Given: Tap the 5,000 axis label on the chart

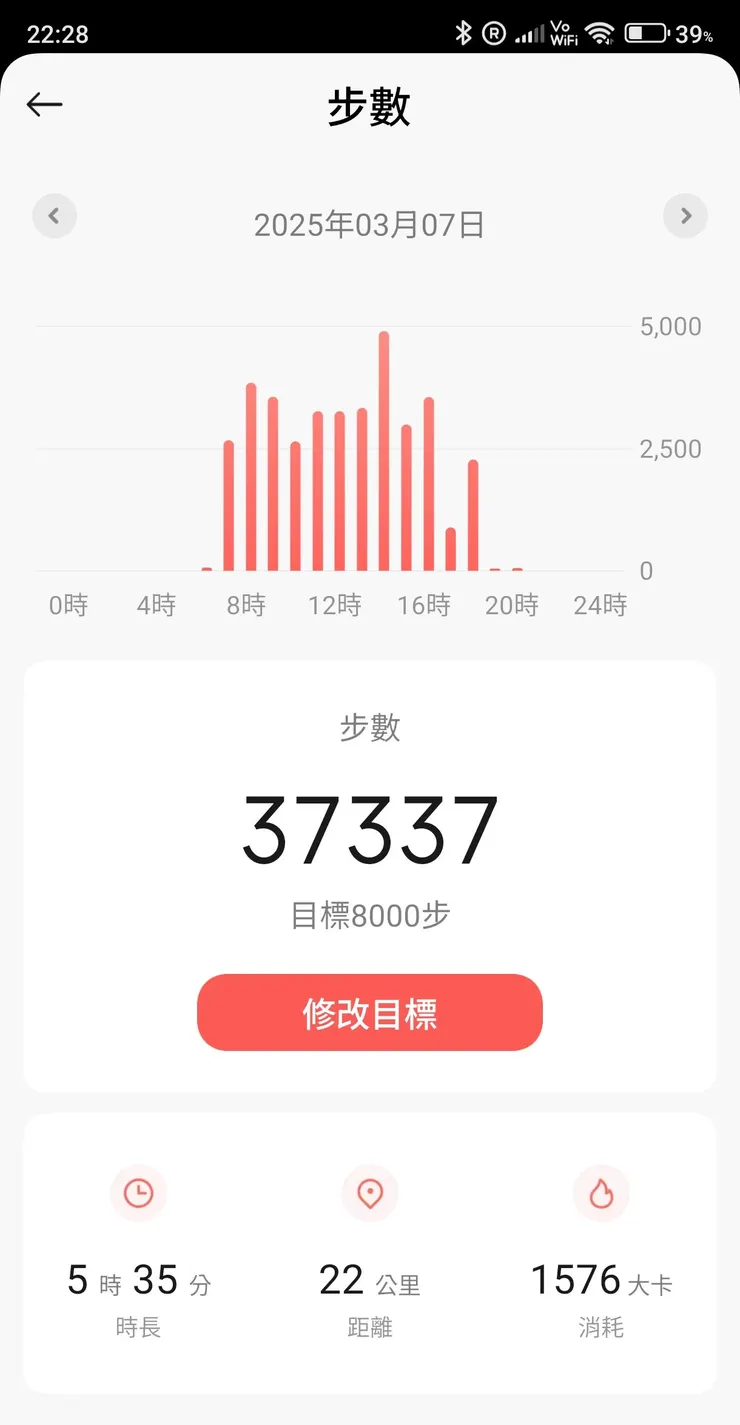Looking at the screenshot, I should coord(671,326).
